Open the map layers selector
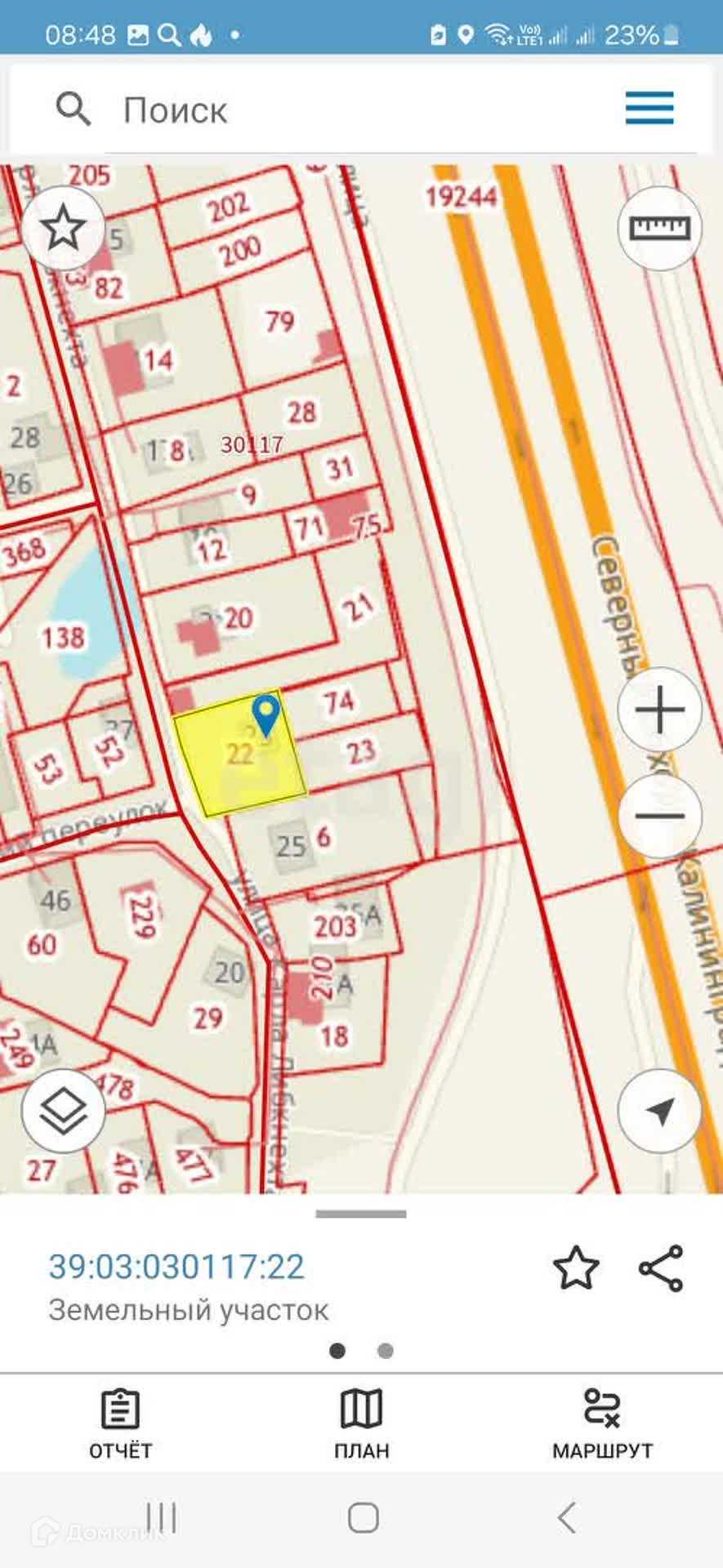This screenshot has width=723, height=1568. pos(63,1111)
